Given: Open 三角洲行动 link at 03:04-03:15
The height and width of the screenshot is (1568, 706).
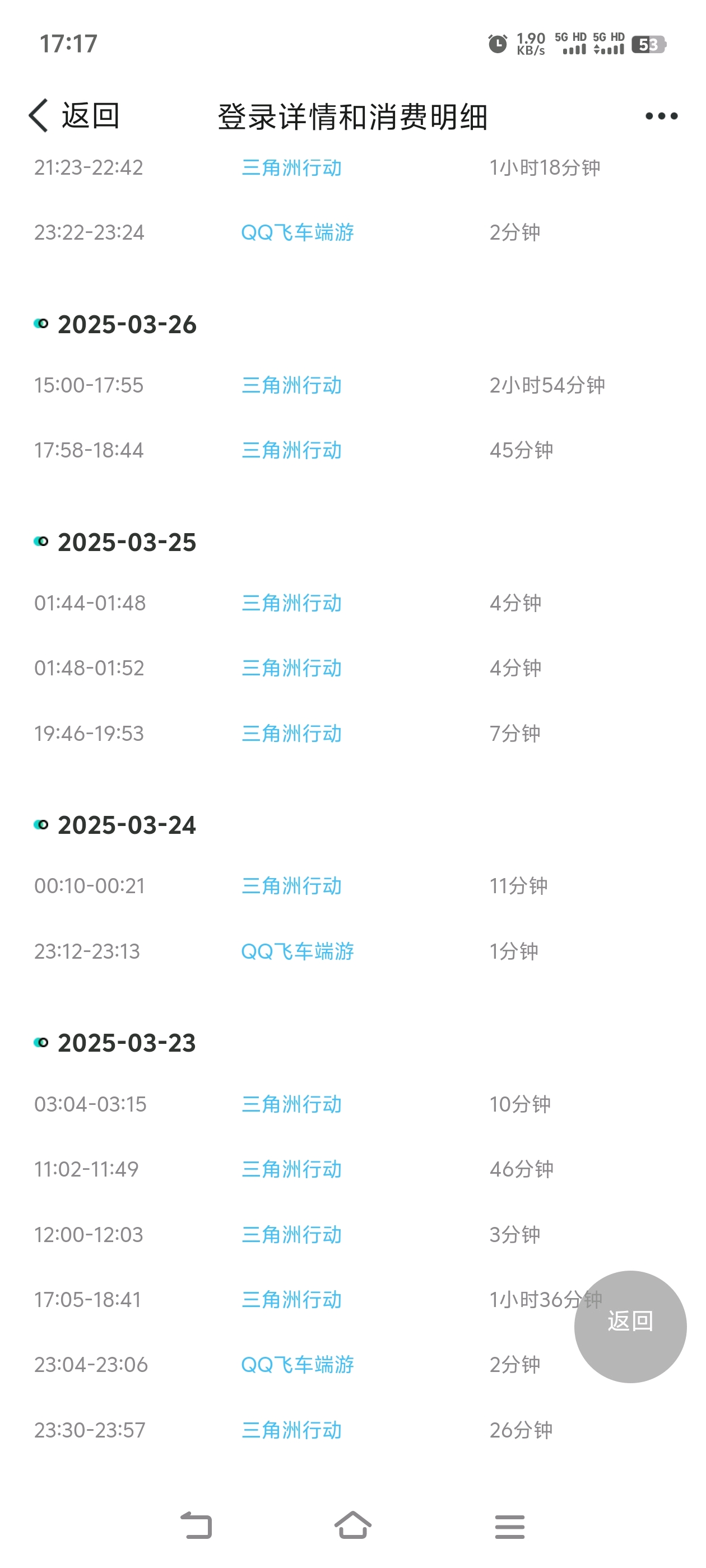Looking at the screenshot, I should [x=291, y=1104].
